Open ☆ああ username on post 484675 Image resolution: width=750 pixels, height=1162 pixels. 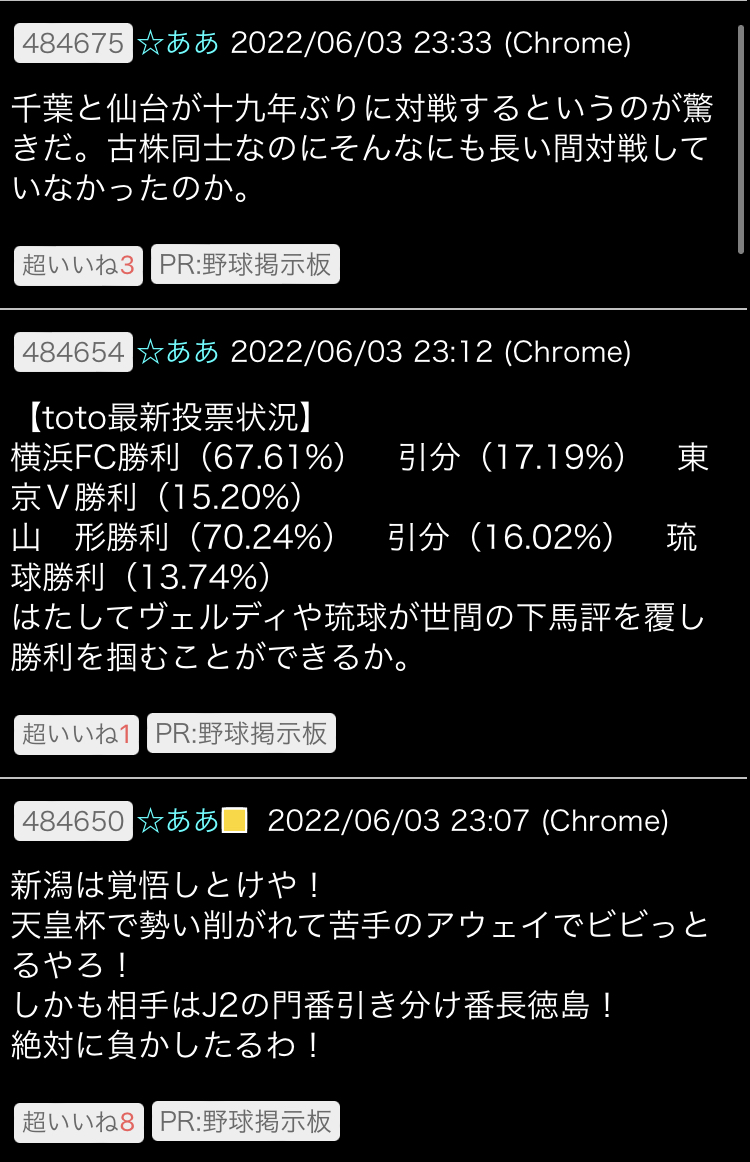tap(177, 44)
